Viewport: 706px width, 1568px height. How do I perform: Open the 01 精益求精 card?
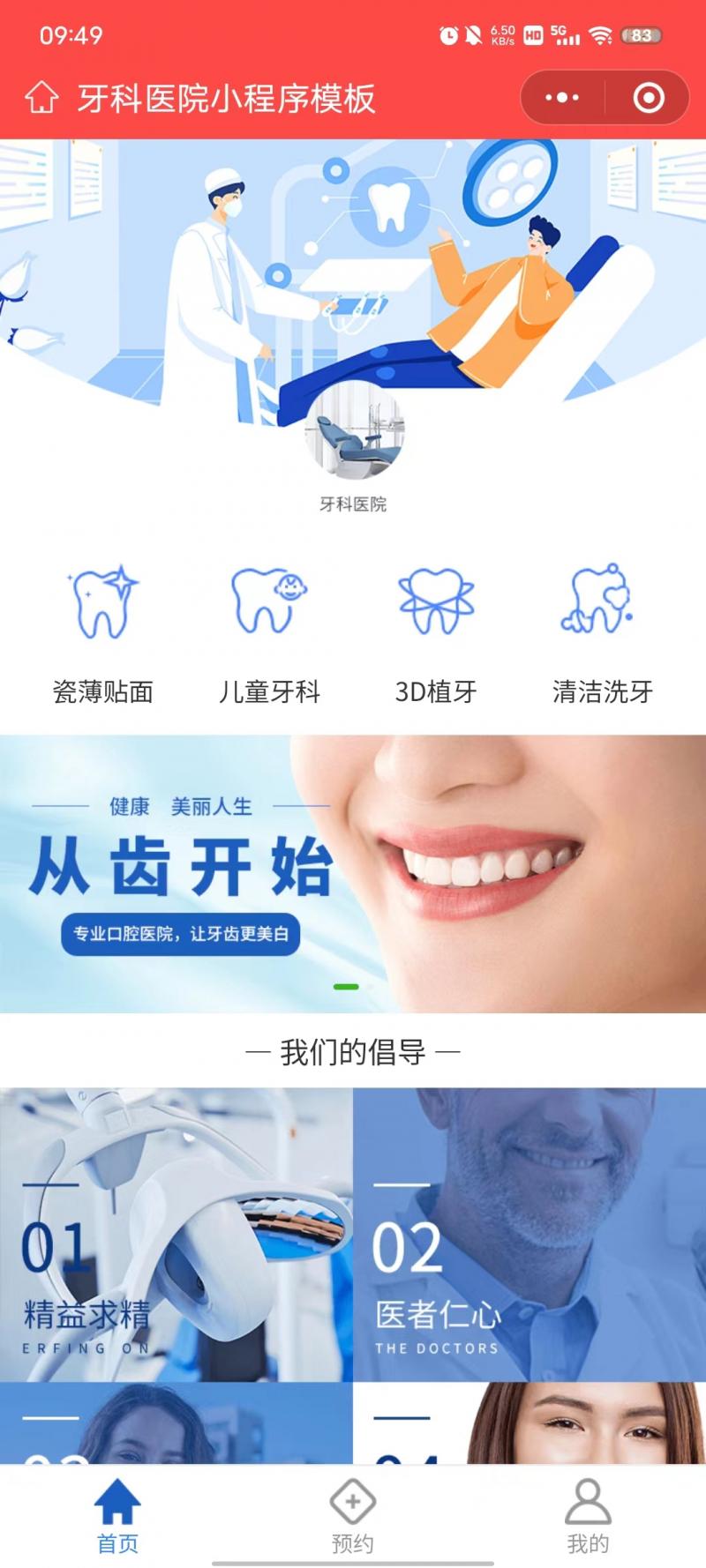click(x=176, y=1235)
